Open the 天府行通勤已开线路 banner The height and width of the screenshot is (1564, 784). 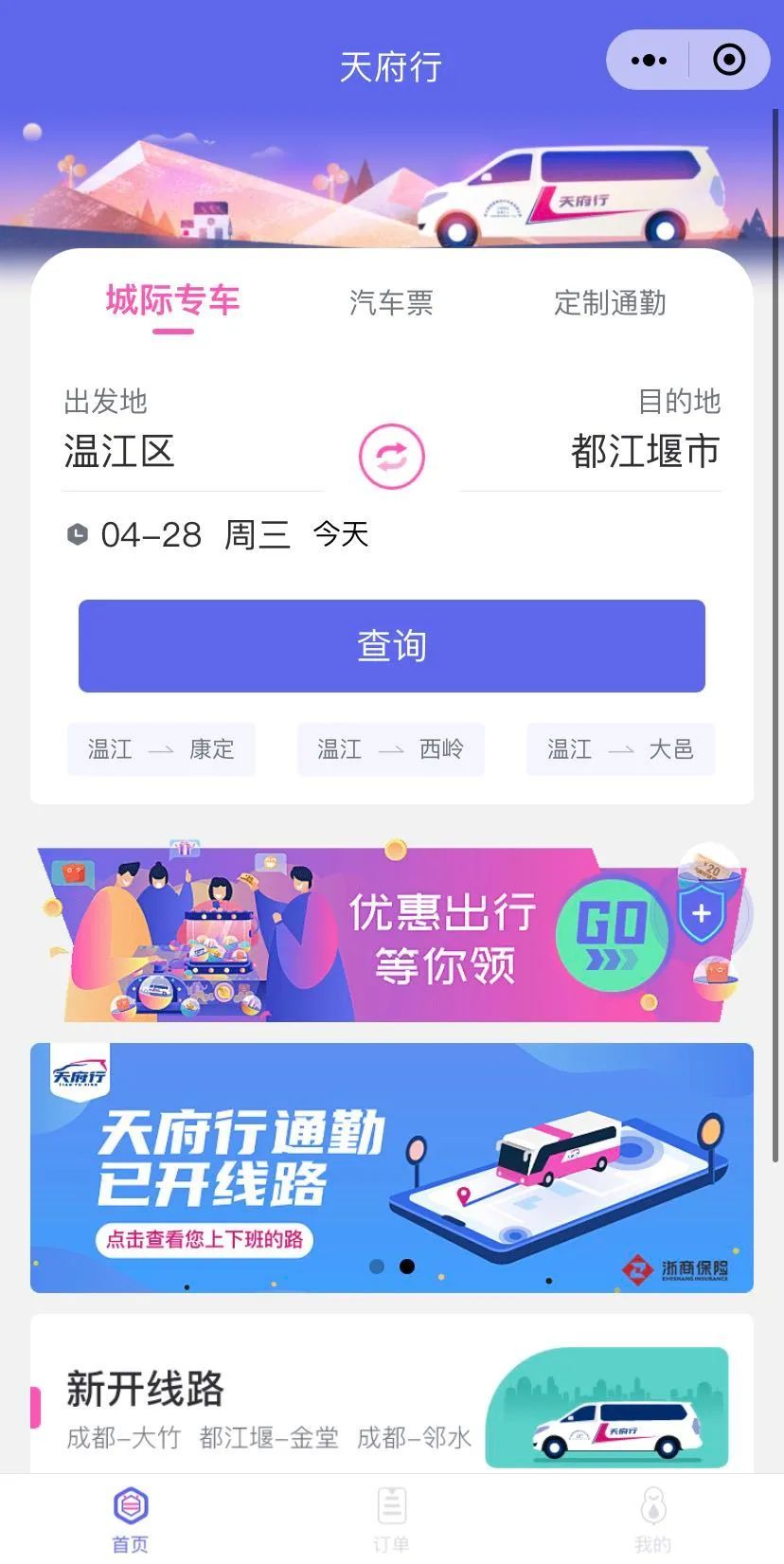click(391, 1167)
